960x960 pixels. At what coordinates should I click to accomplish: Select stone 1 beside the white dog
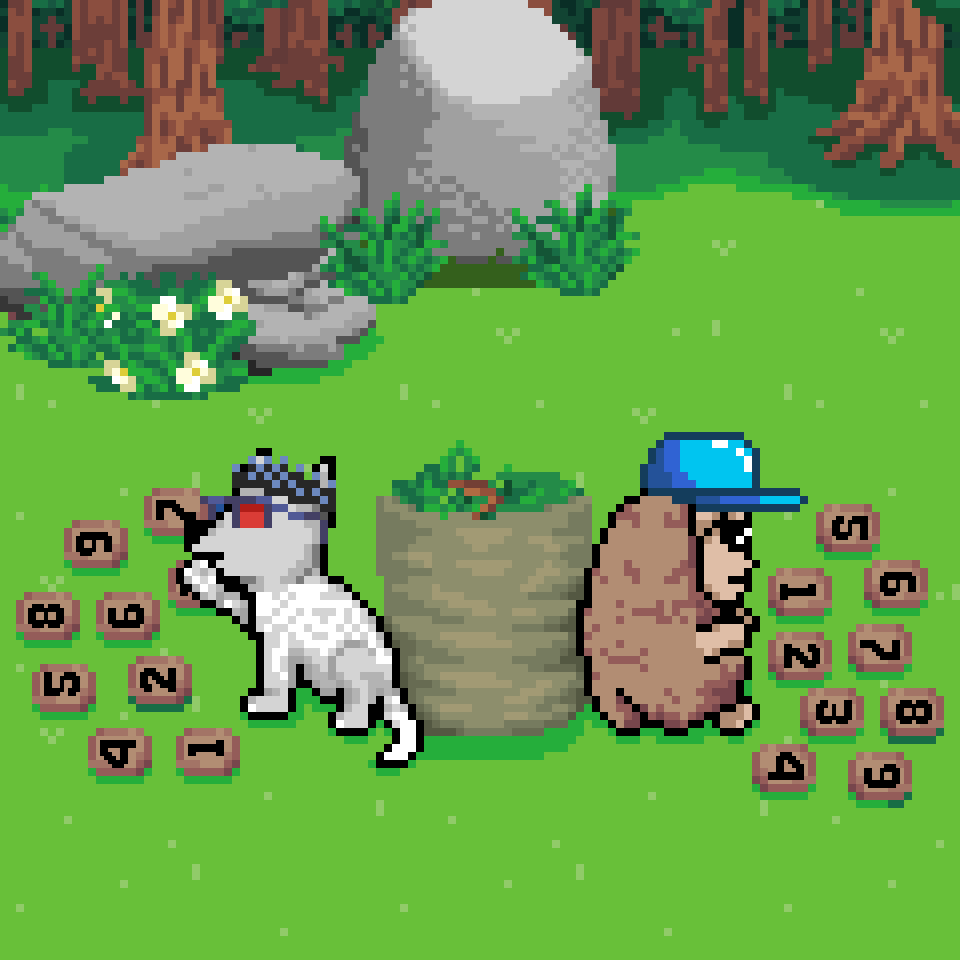[207, 748]
